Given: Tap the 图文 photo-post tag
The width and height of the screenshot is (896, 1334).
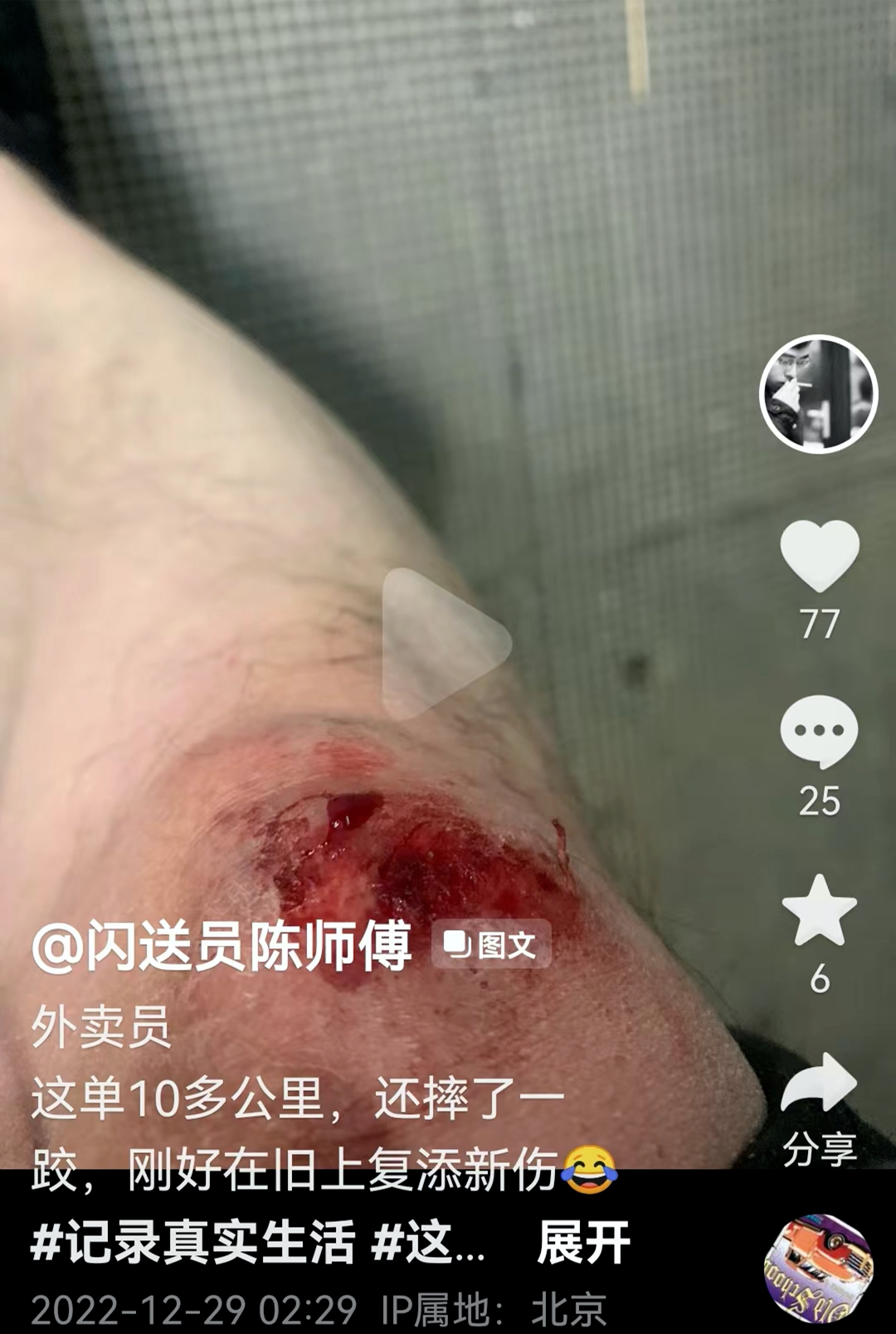Looking at the screenshot, I should point(490,945).
